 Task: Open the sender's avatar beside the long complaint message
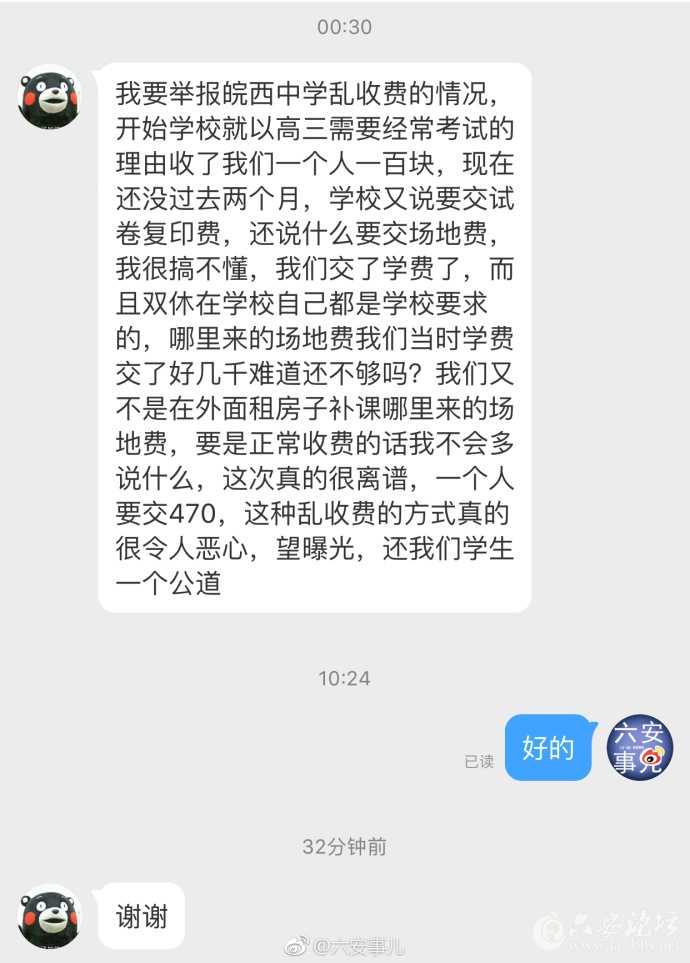50,96
